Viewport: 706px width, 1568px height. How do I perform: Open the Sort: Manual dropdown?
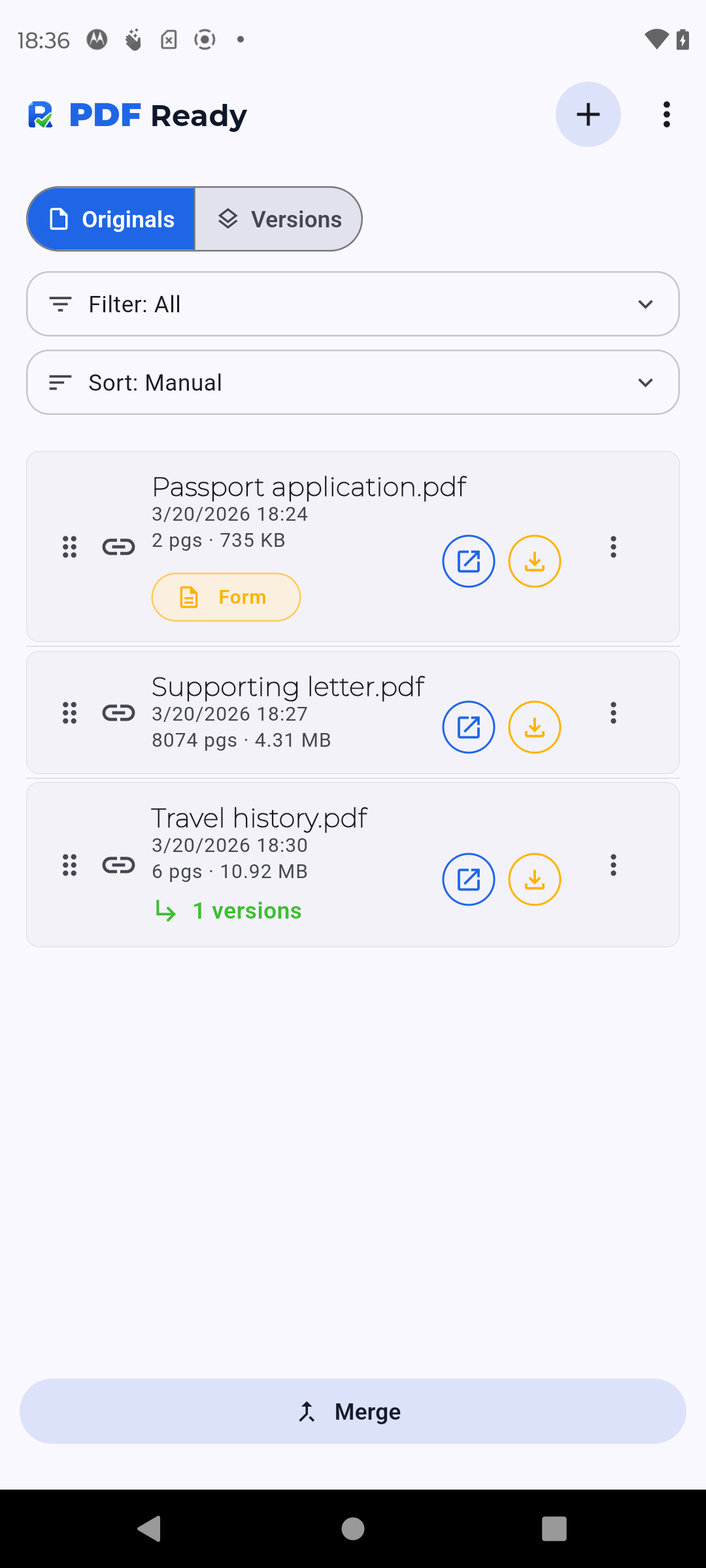click(x=353, y=382)
